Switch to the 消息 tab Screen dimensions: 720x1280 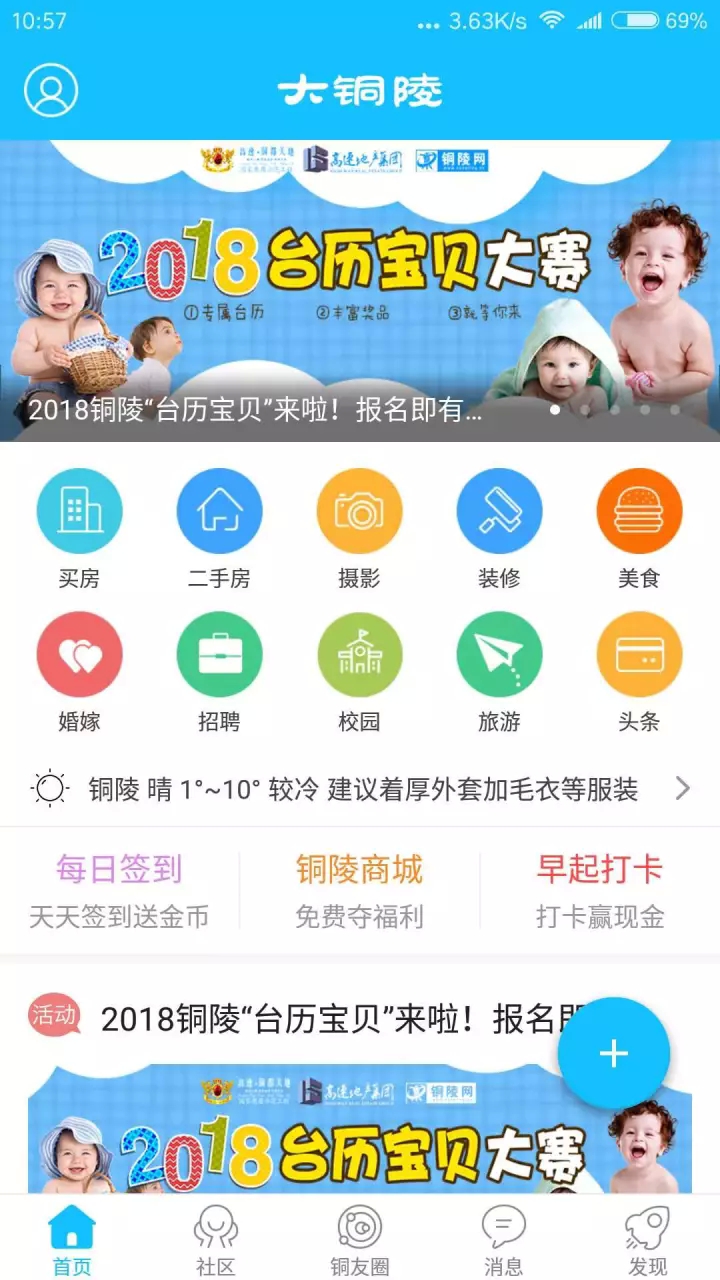tap(503, 1240)
